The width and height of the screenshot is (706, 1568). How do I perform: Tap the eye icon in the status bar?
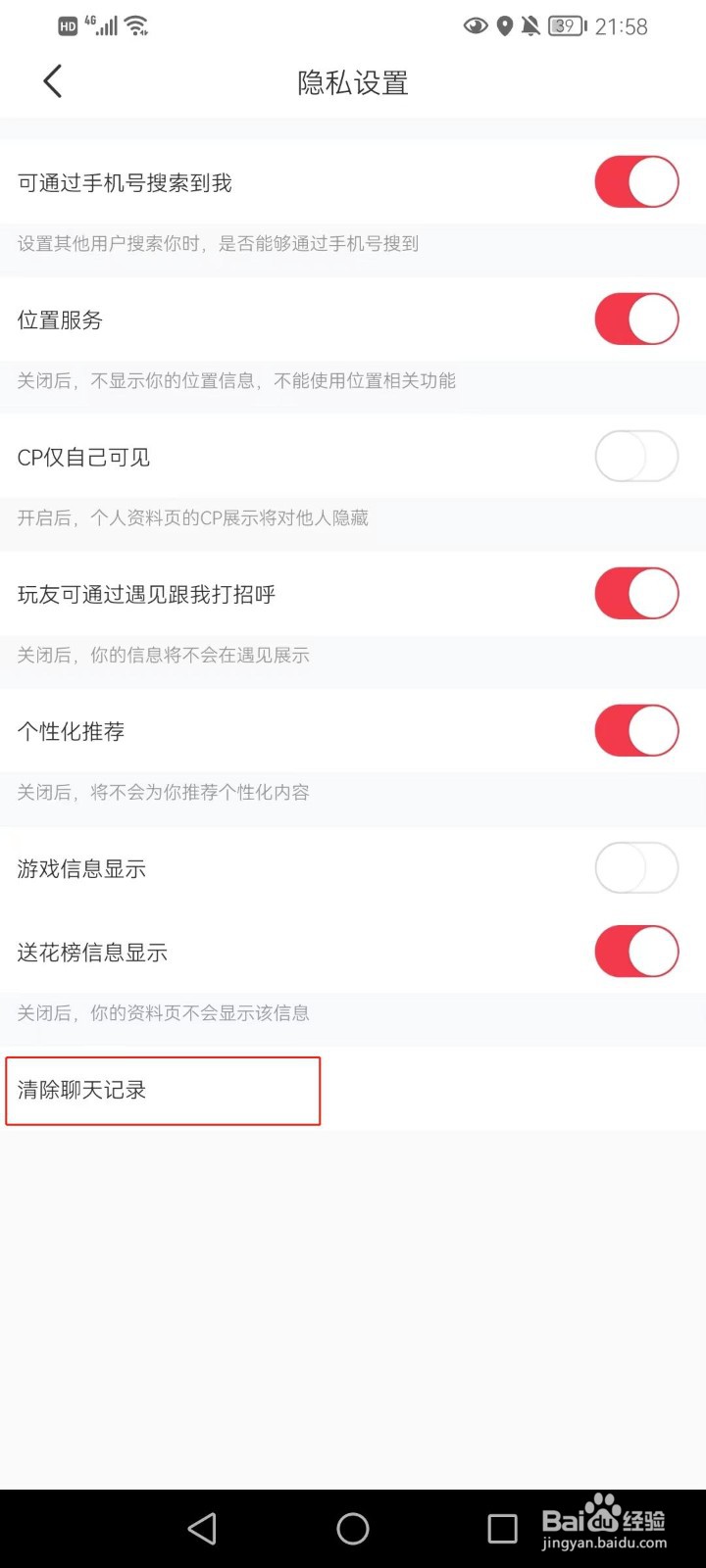476,26
